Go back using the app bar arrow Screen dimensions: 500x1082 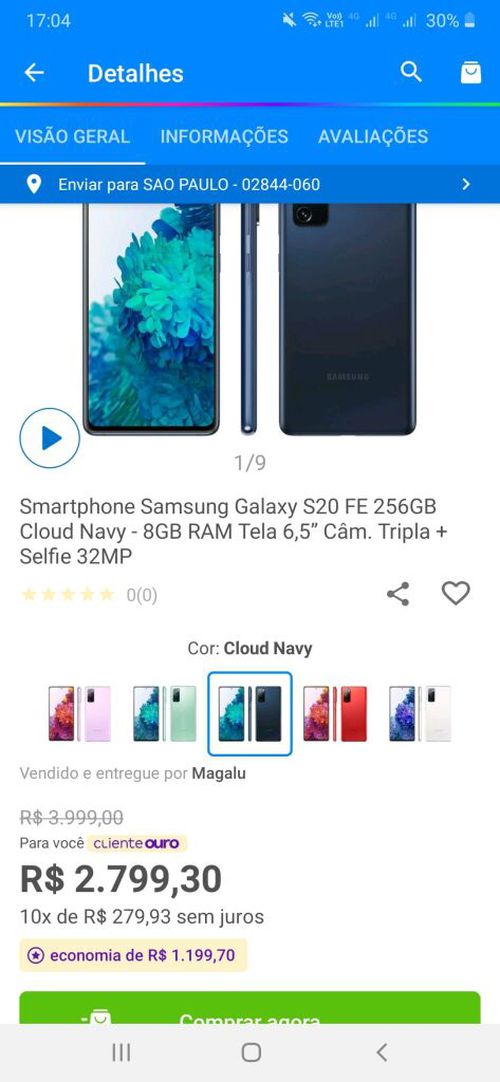[34, 72]
